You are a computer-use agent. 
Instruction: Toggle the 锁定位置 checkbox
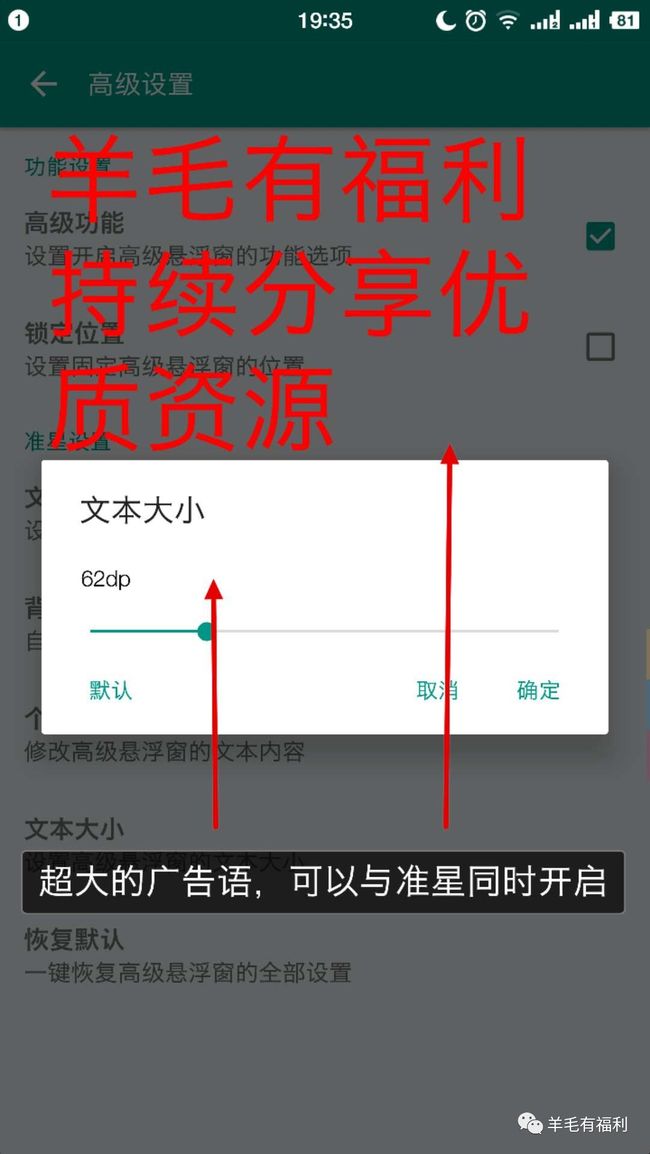pyautogui.click(x=600, y=347)
